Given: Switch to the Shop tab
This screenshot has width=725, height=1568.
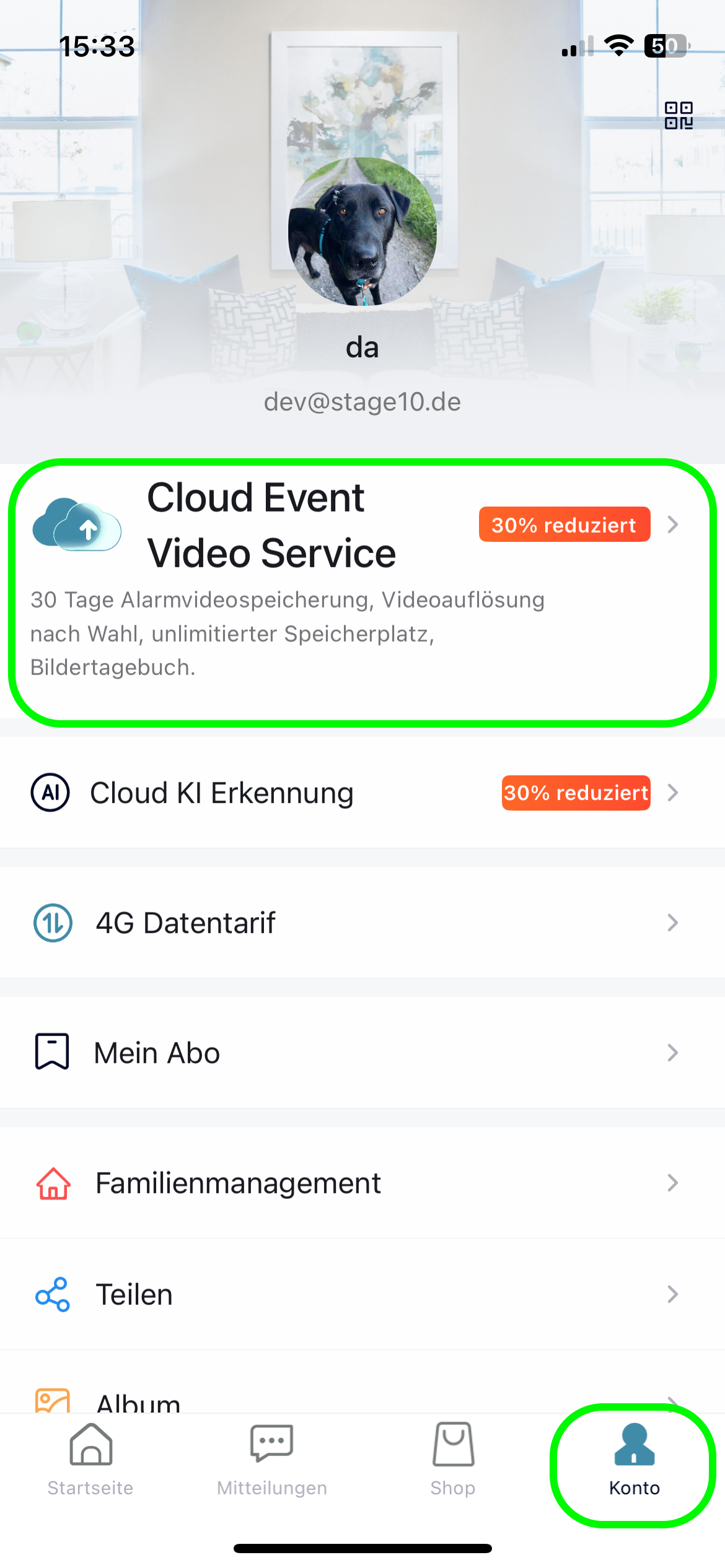Looking at the screenshot, I should tap(453, 1458).
